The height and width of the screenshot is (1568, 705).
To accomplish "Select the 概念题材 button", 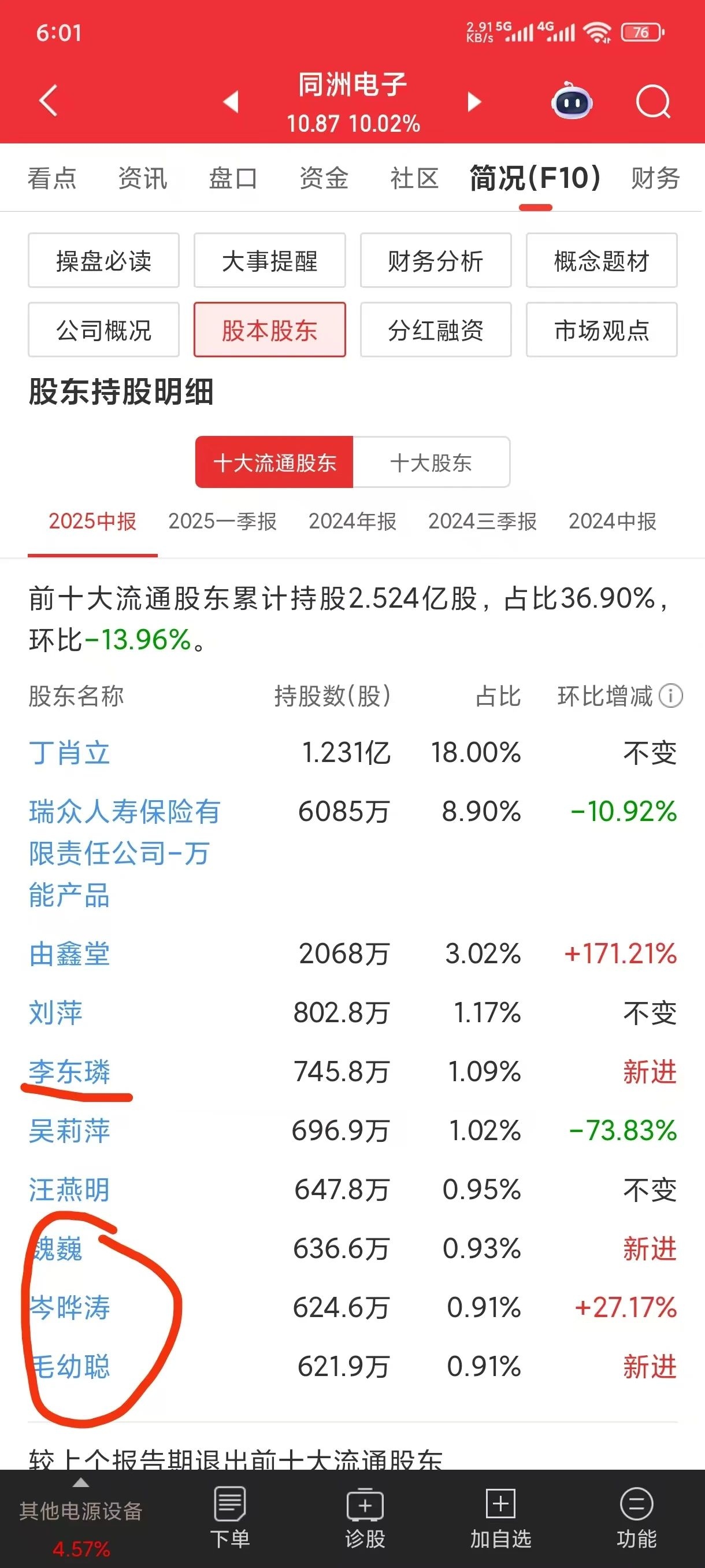I will pos(602,261).
